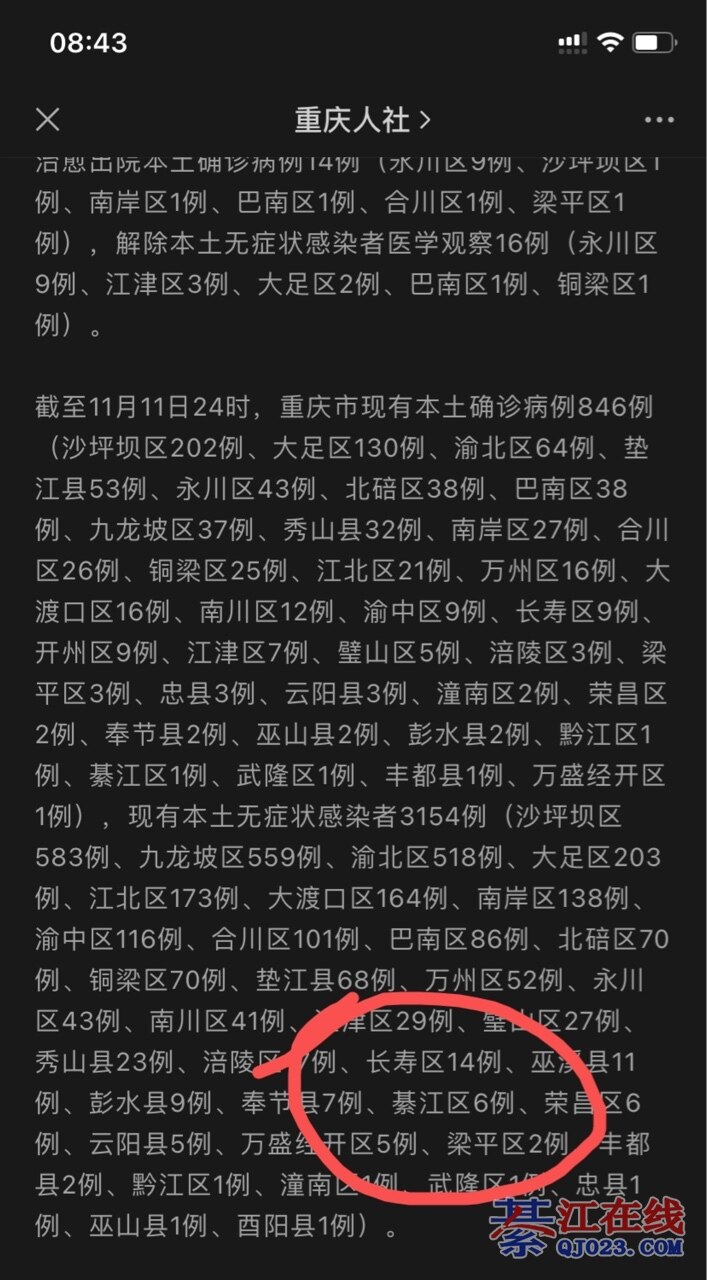Close the article with the X button

pyautogui.click(x=47, y=120)
